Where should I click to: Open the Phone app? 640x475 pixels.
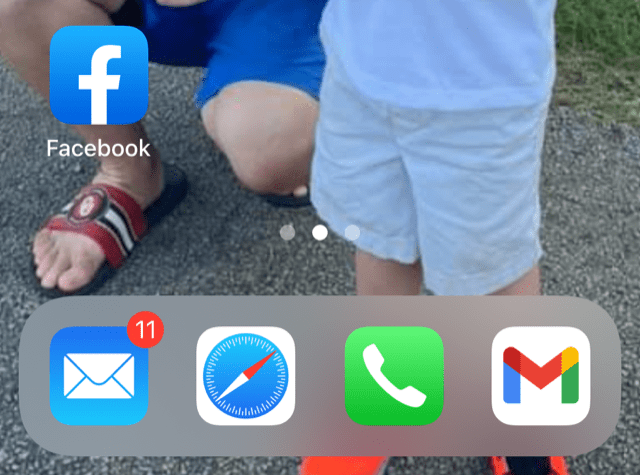[394, 376]
